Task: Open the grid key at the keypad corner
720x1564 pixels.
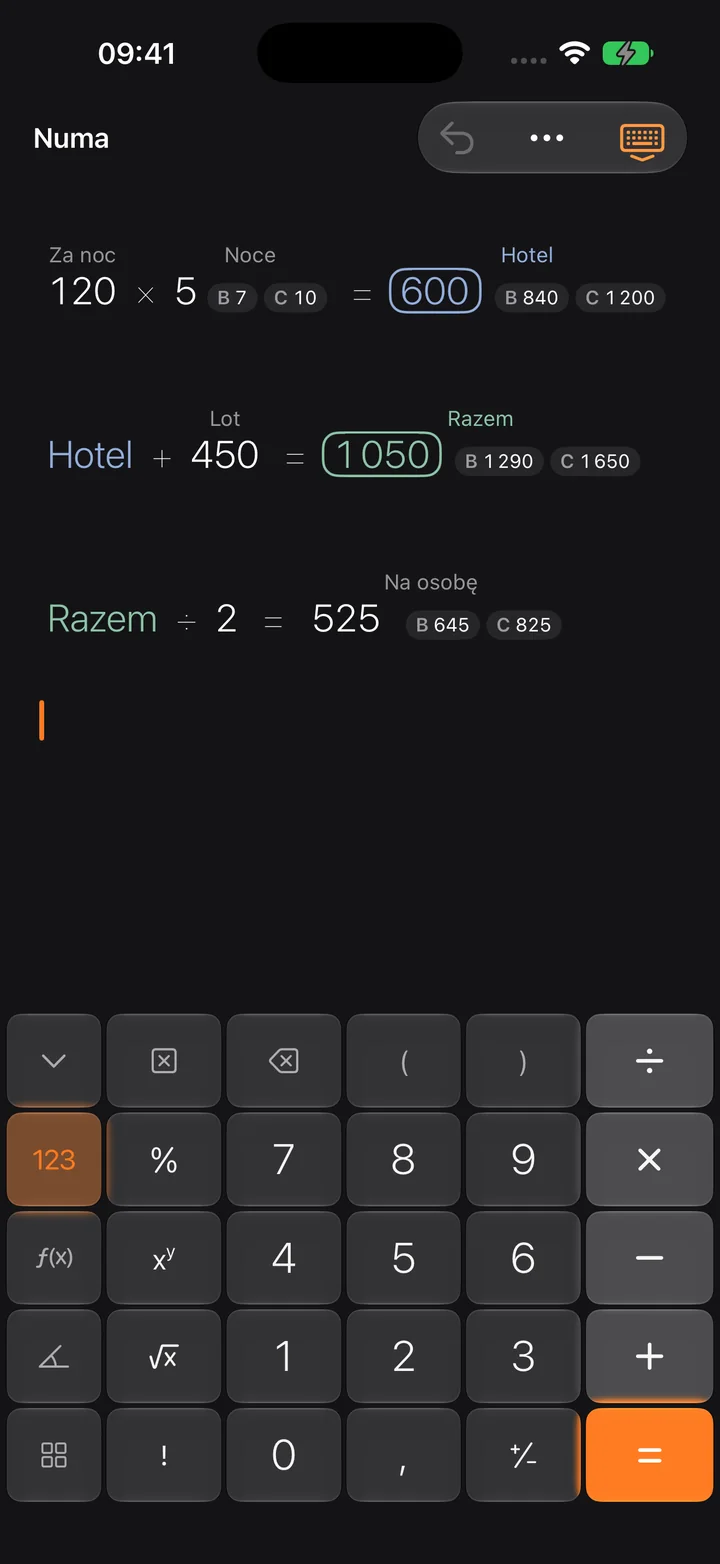Action: click(54, 1455)
